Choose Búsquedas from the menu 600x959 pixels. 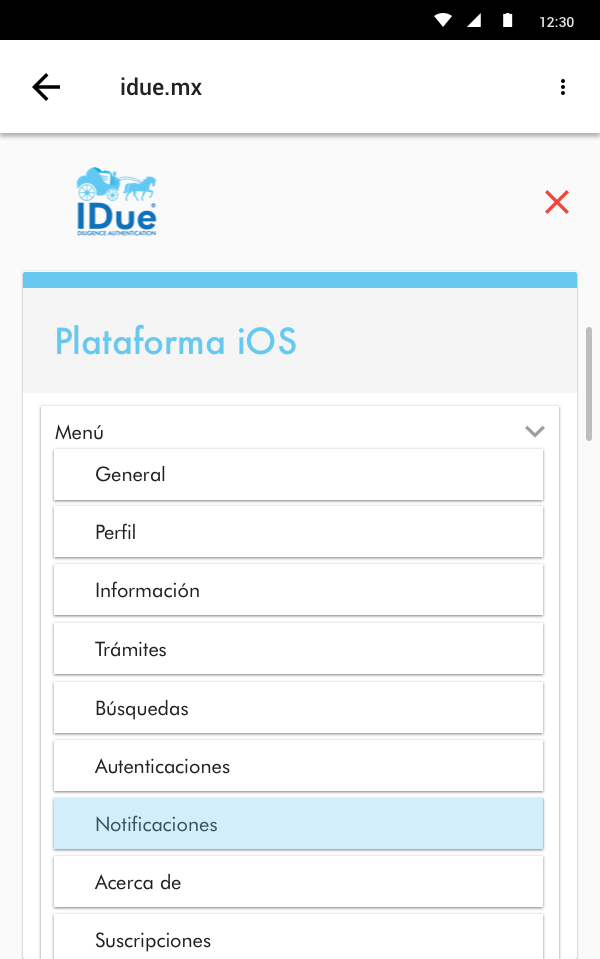click(x=298, y=708)
